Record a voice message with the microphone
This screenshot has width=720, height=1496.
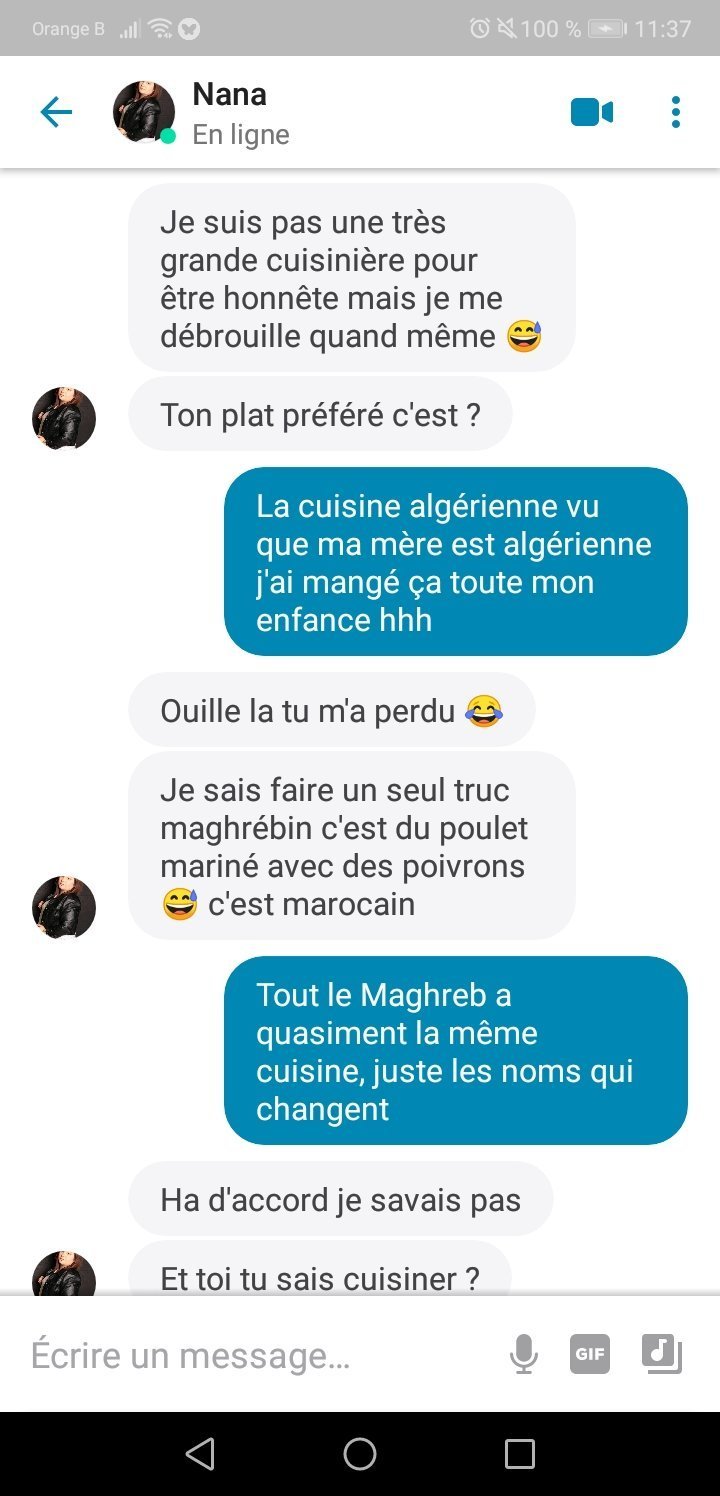(x=523, y=1355)
